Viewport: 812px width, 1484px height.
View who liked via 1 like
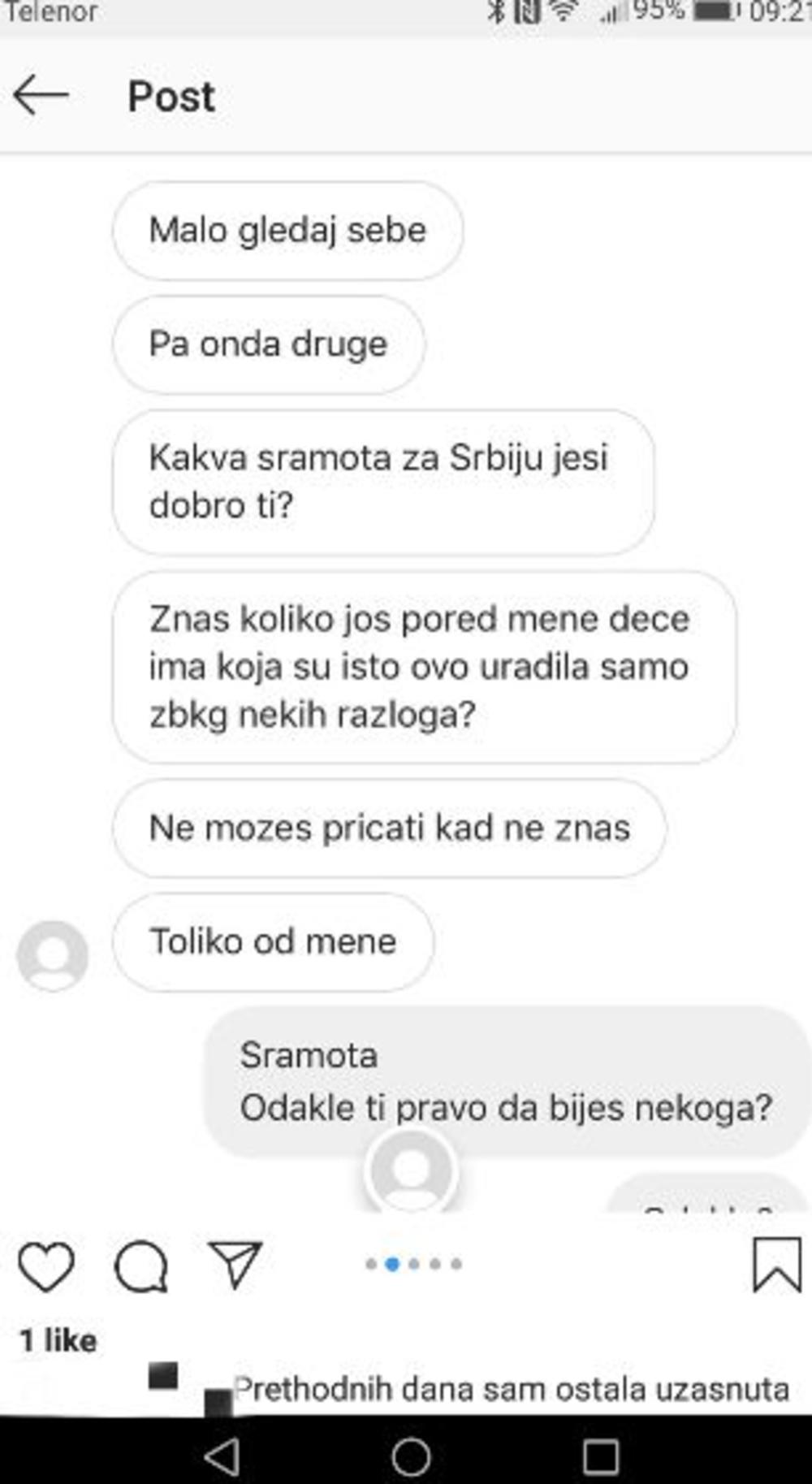point(58,1341)
